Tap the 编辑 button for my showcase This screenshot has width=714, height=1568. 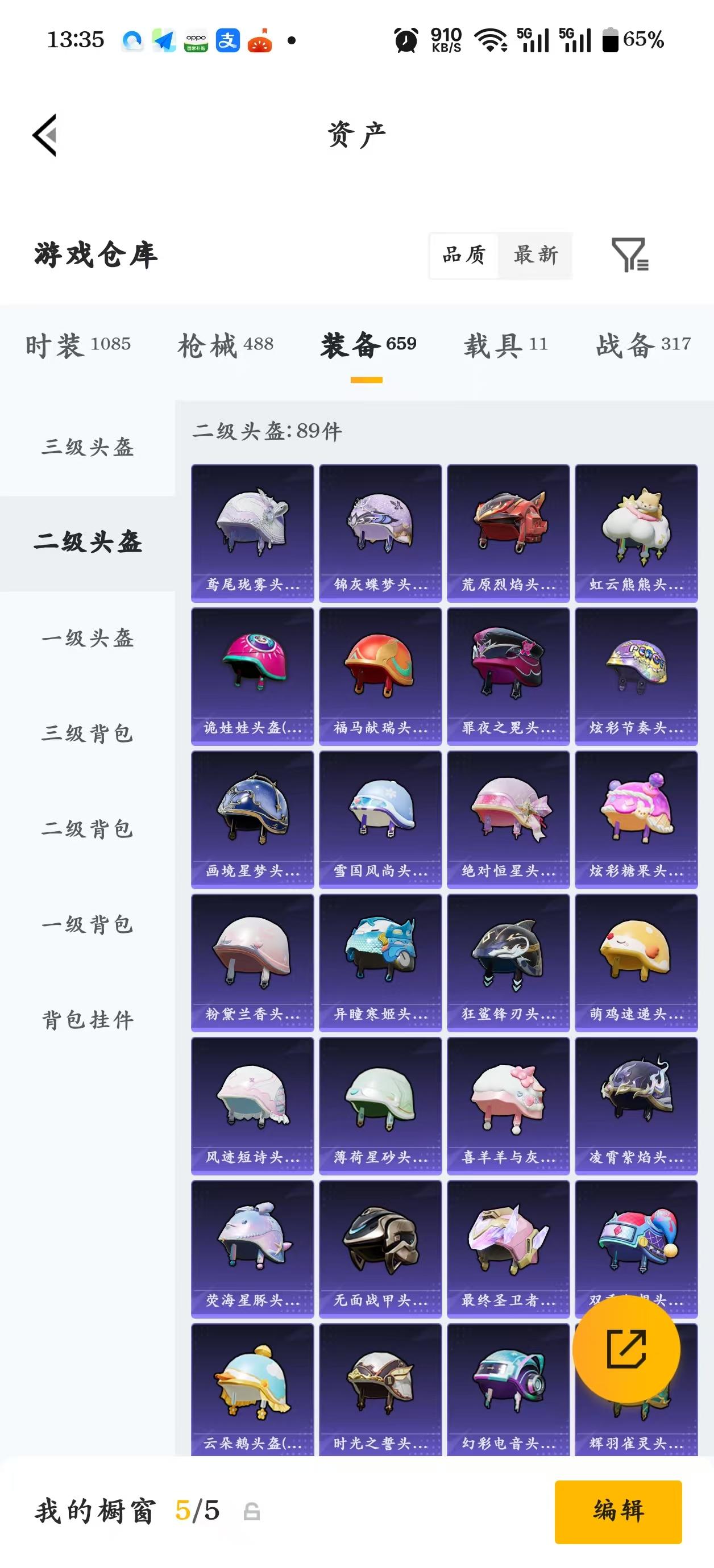[x=618, y=1511]
